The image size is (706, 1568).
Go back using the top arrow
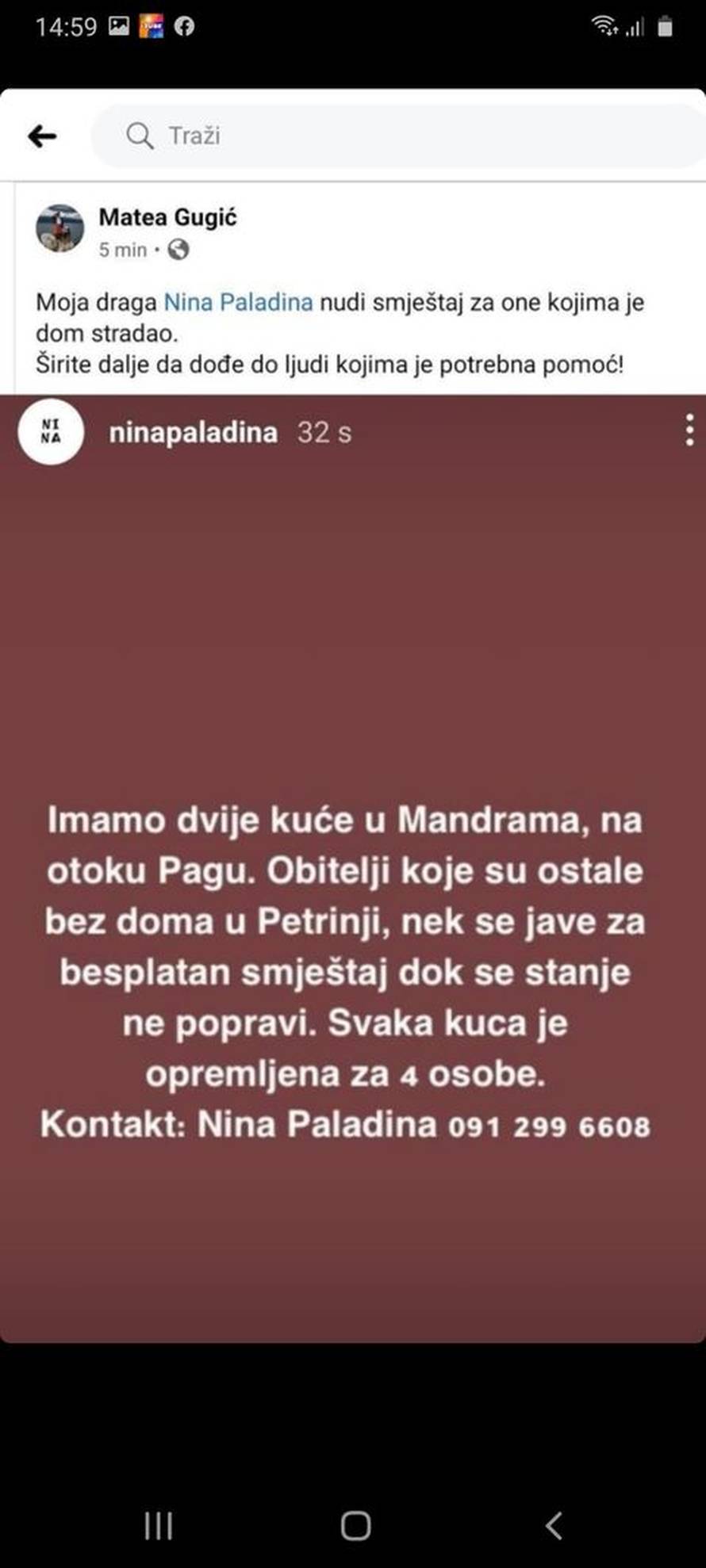[x=42, y=136]
